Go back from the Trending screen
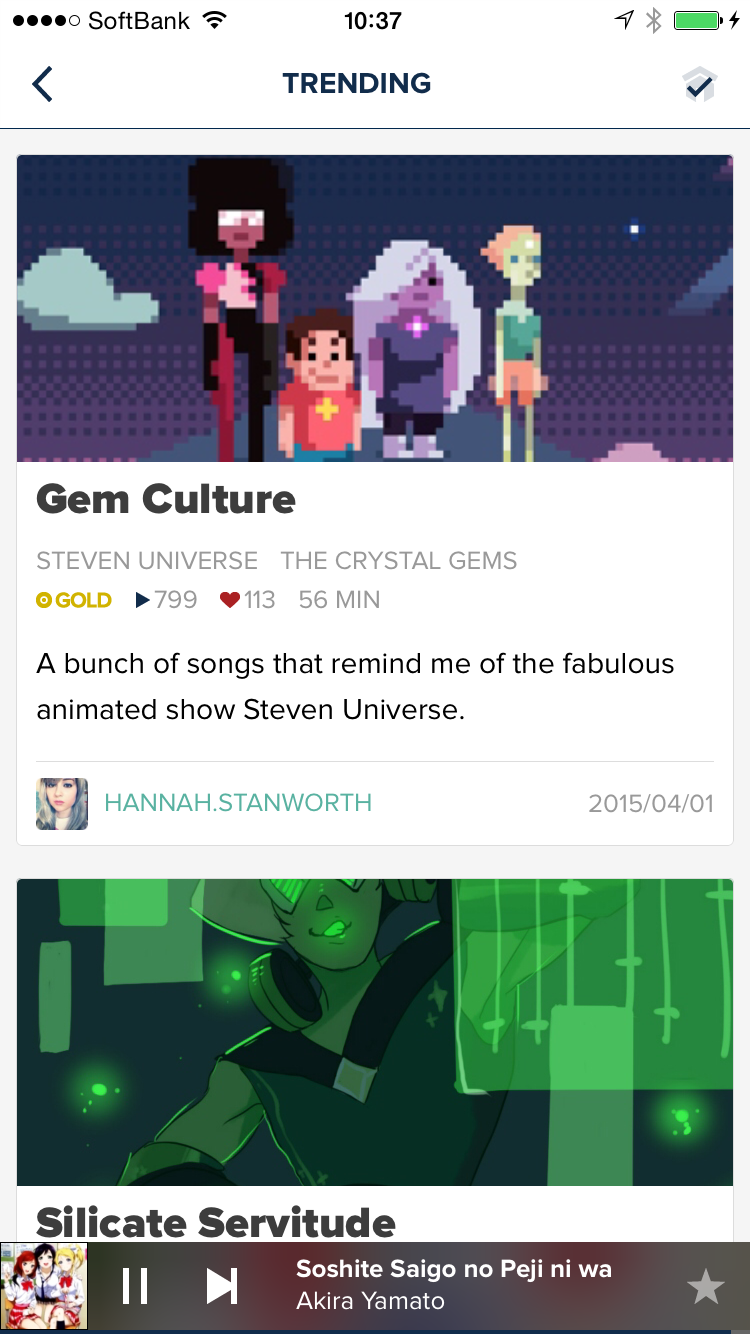 click(x=42, y=84)
